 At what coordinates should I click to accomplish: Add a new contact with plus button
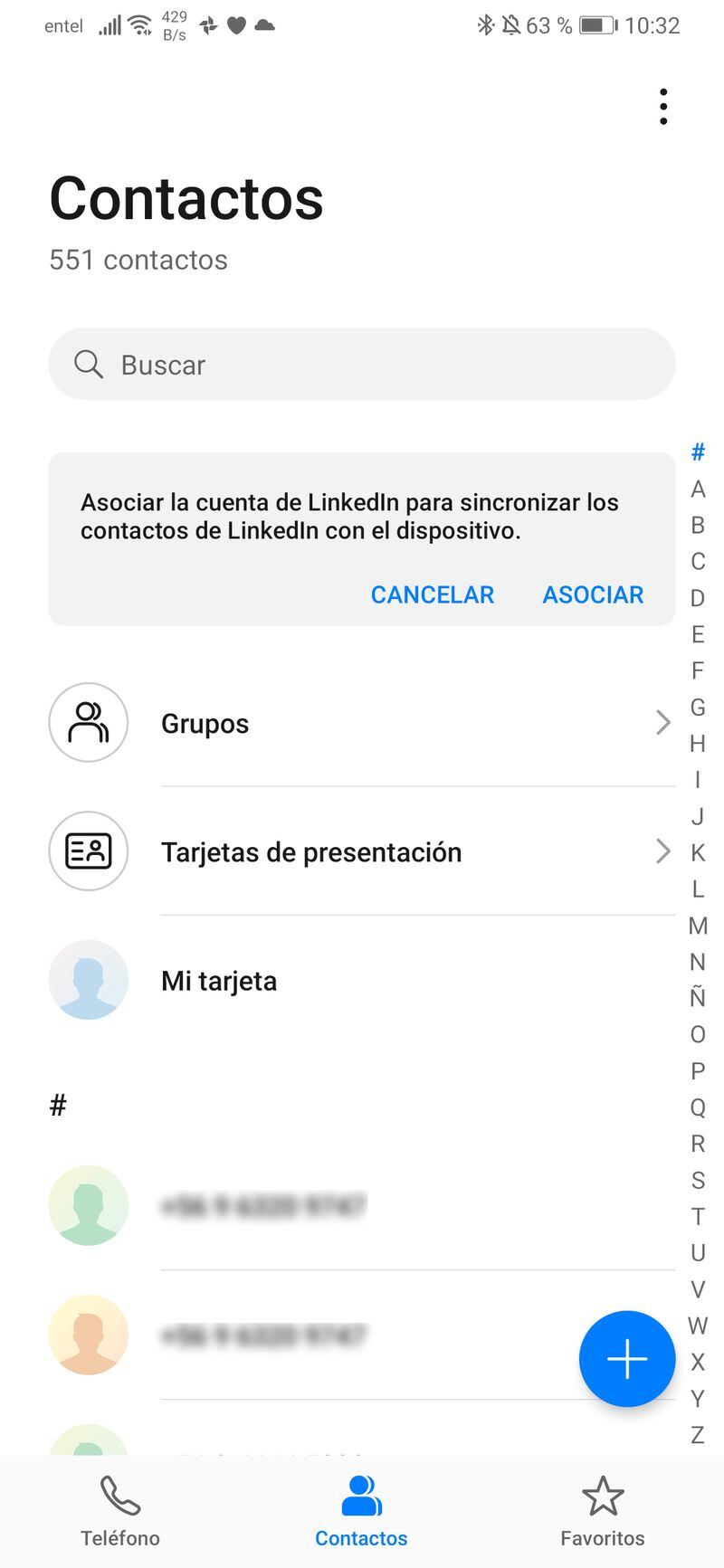(x=626, y=1358)
